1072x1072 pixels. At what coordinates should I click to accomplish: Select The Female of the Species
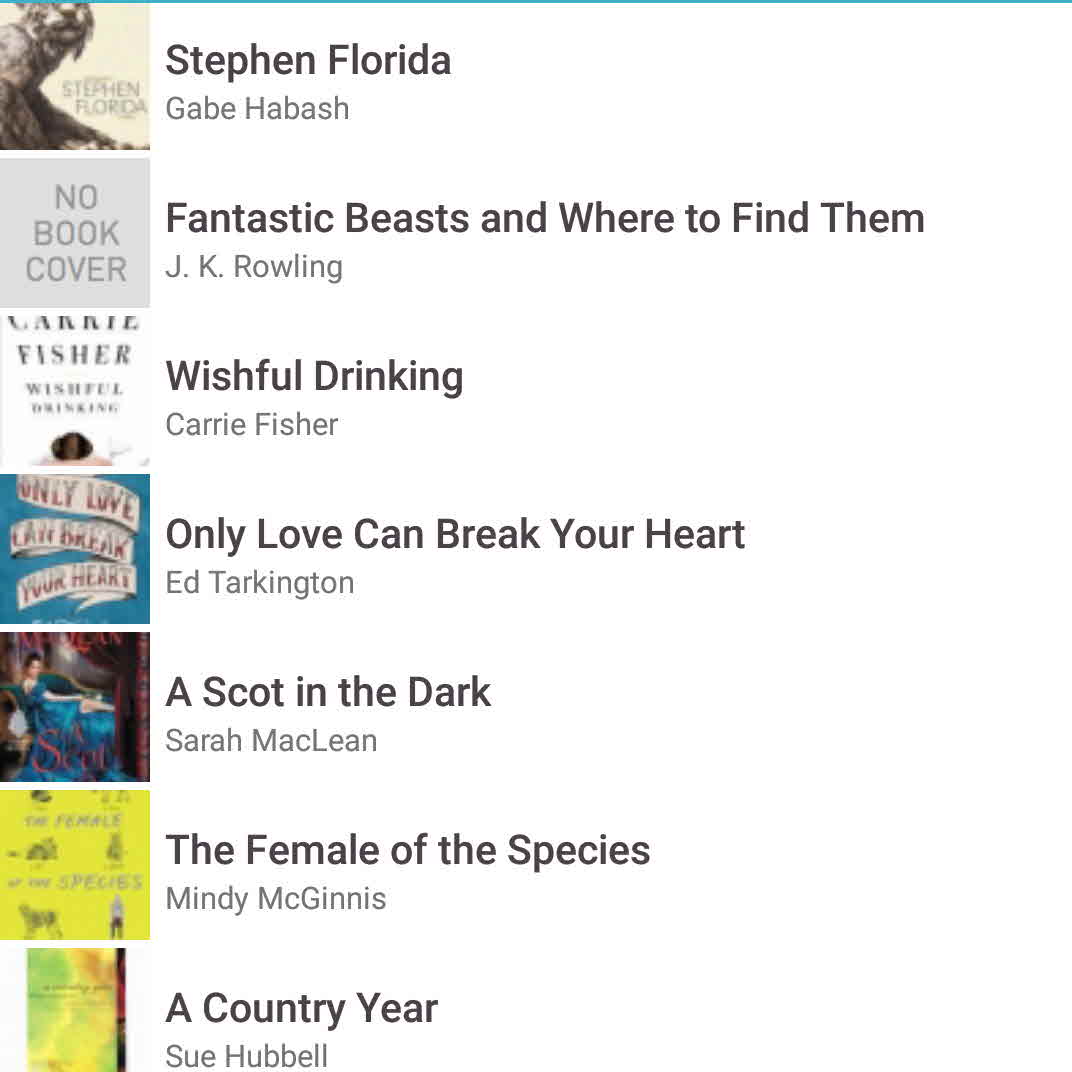[x=408, y=851]
